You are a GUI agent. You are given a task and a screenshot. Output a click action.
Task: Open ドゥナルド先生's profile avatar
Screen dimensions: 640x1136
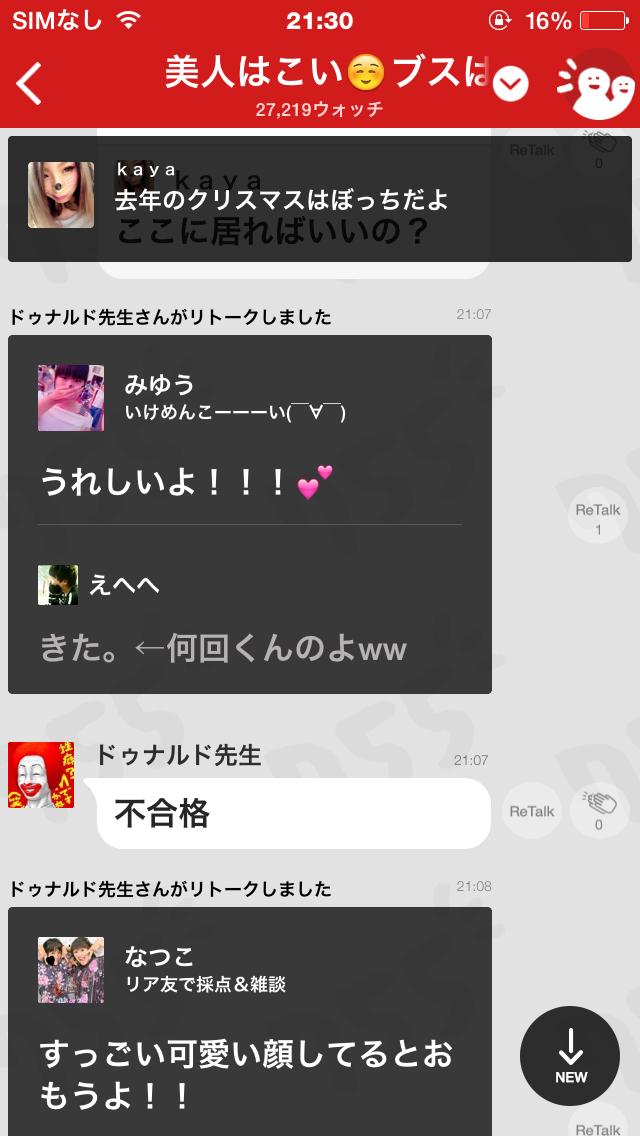(40, 775)
